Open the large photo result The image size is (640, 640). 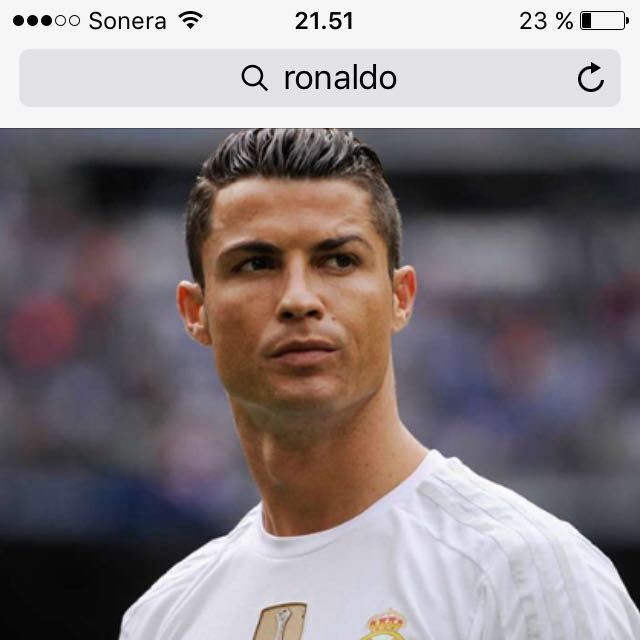[x=320, y=385]
